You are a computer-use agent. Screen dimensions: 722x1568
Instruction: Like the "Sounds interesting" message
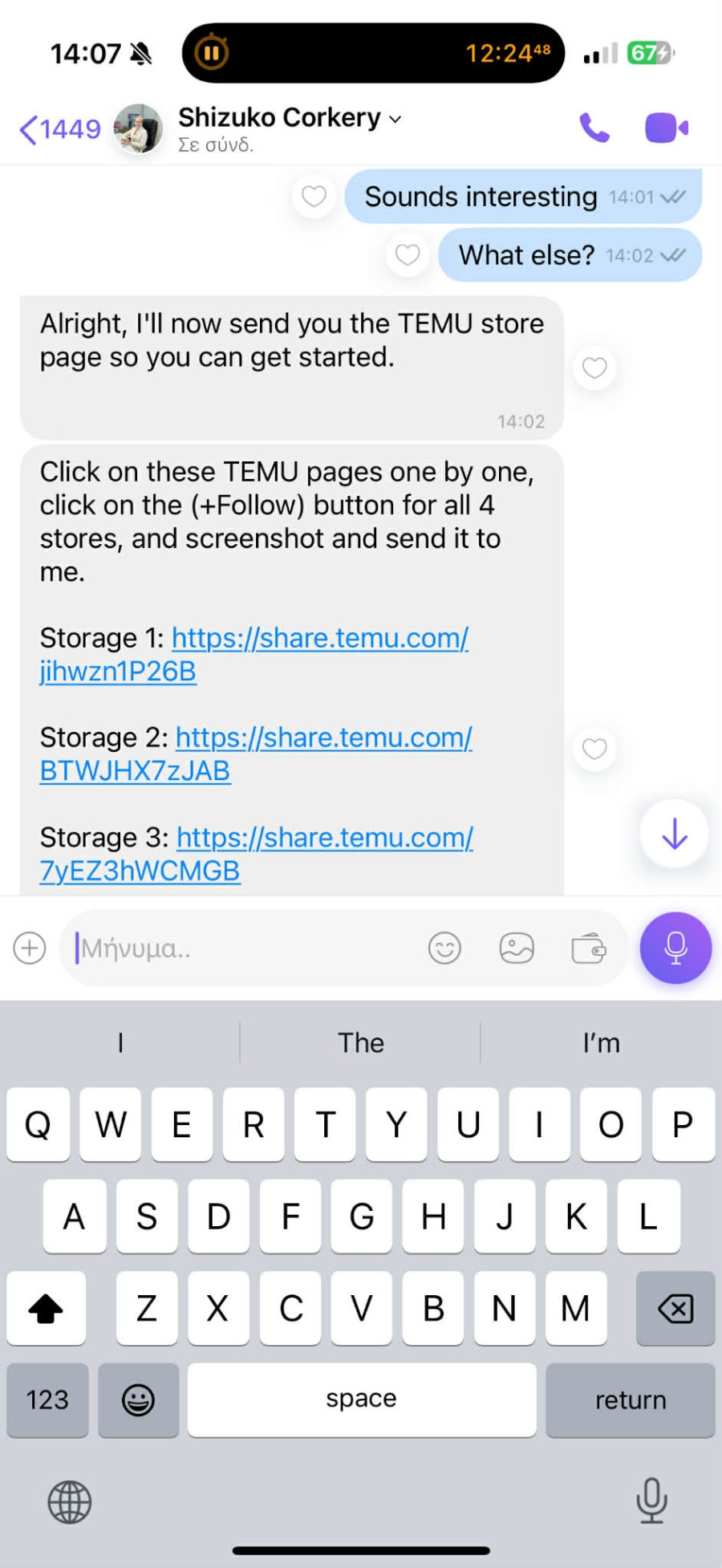click(x=314, y=197)
